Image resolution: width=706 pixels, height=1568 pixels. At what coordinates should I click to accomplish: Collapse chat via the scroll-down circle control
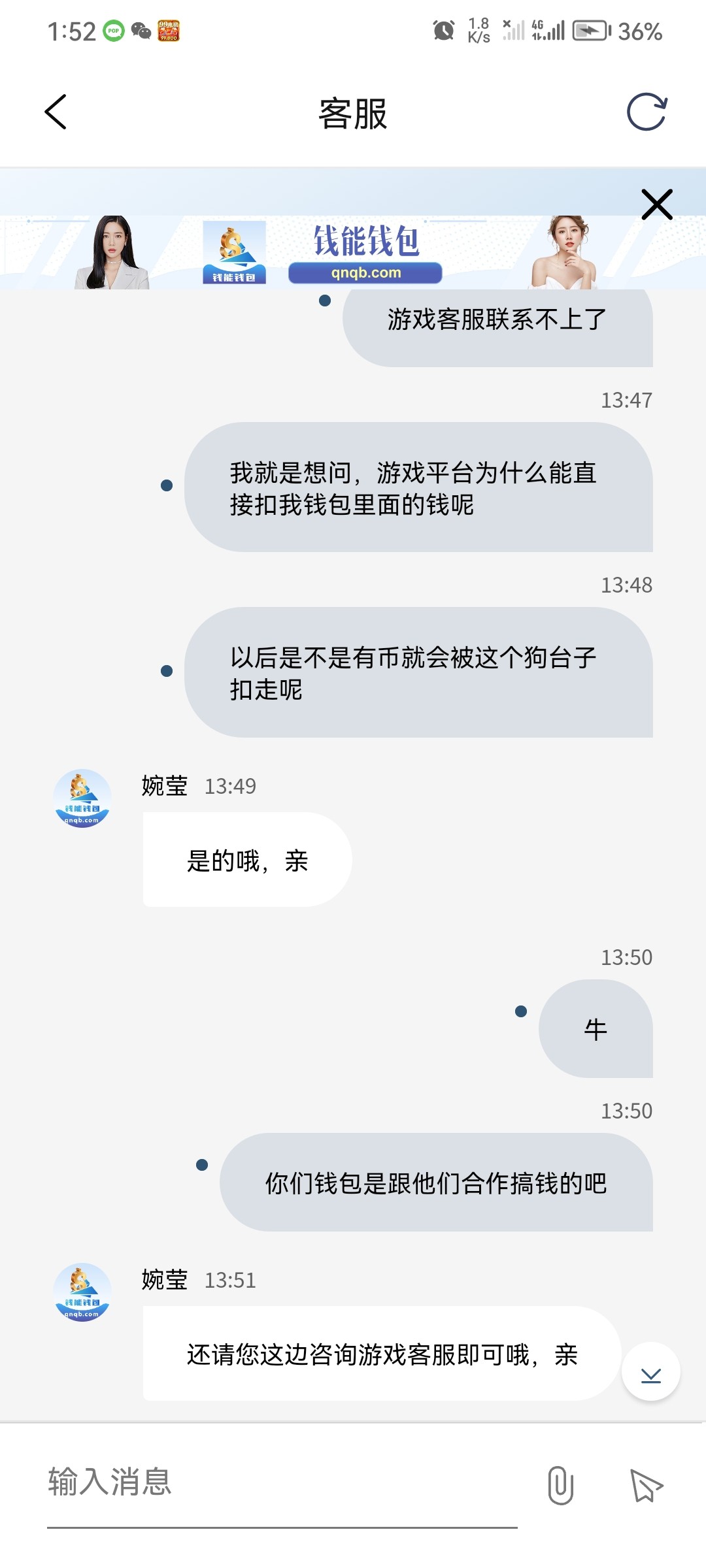tap(650, 1372)
